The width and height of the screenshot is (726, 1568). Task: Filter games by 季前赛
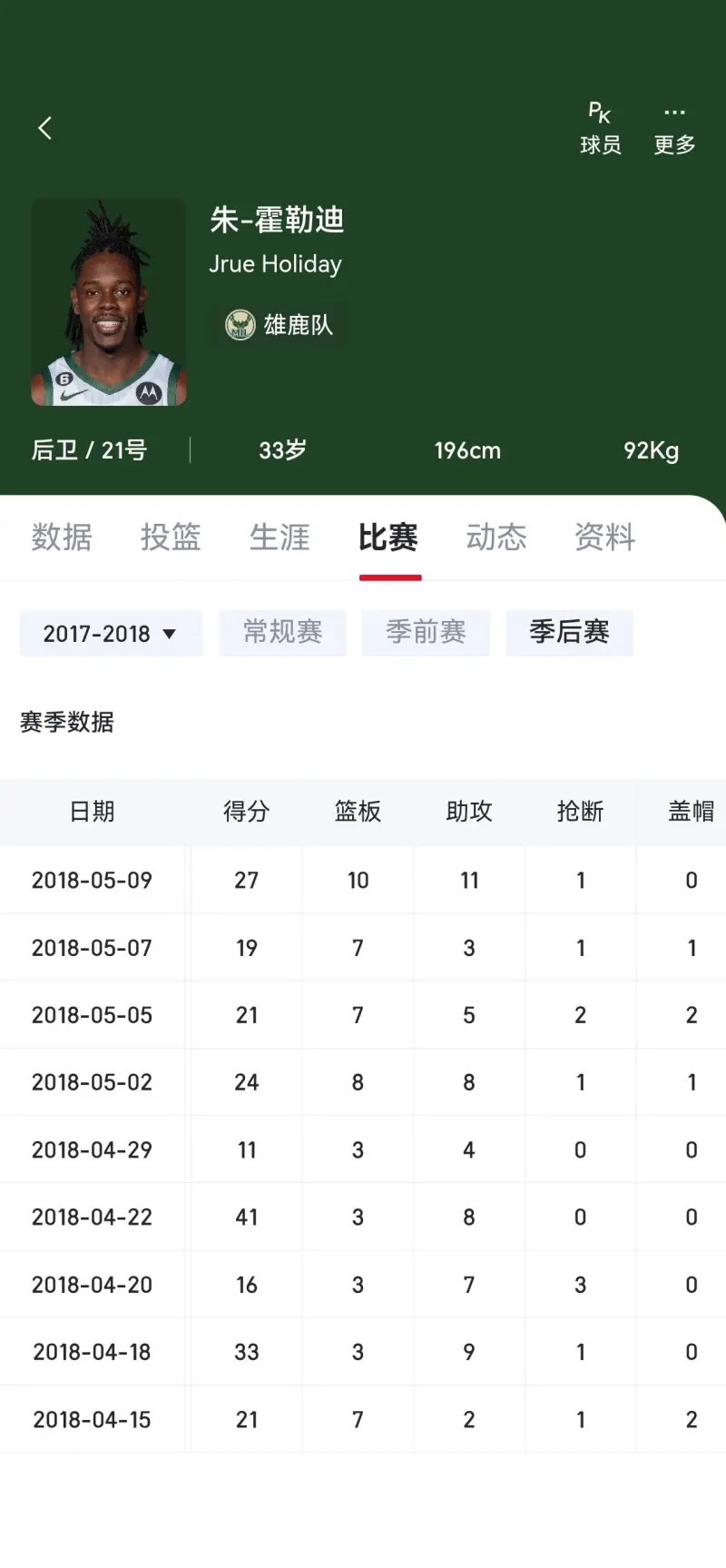tap(427, 632)
